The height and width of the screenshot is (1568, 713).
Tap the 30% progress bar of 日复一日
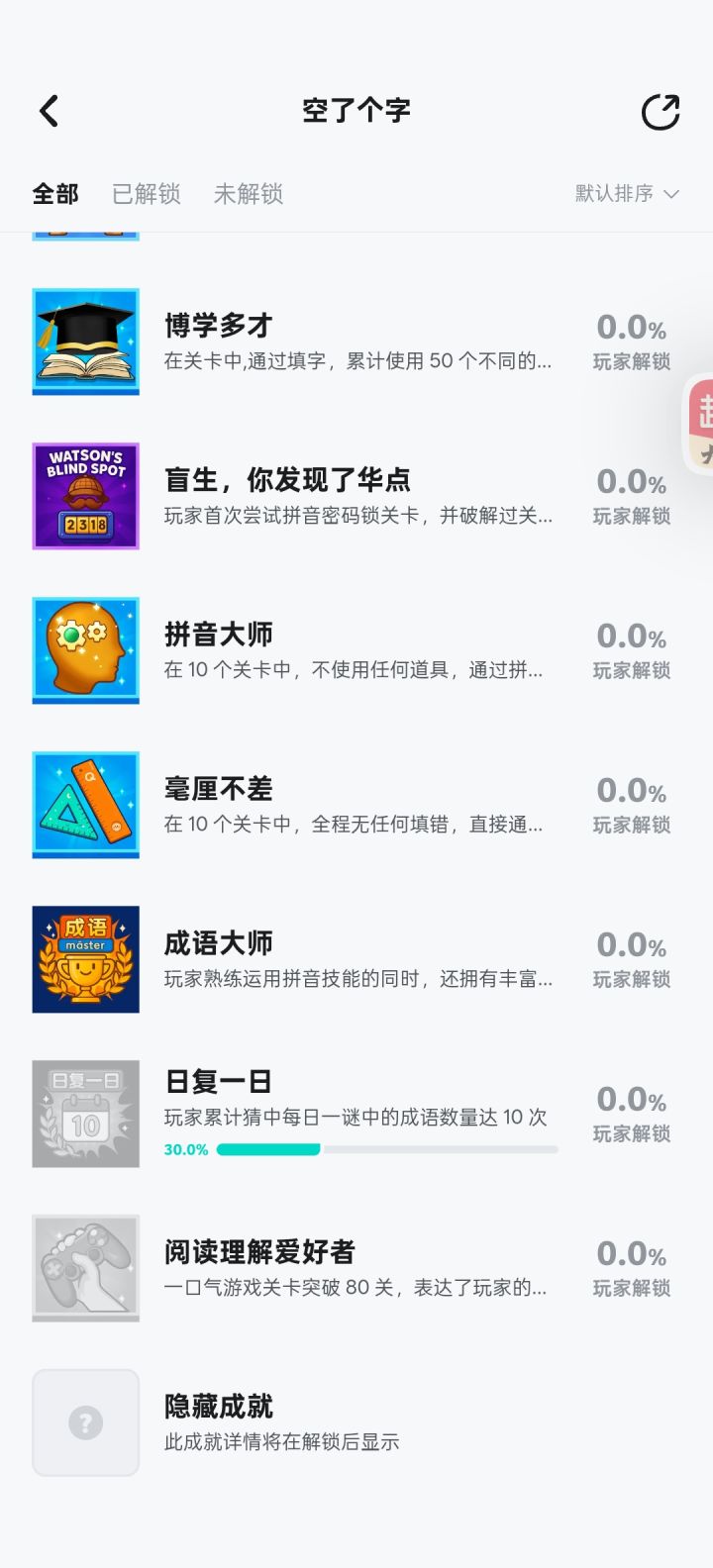point(386,1149)
